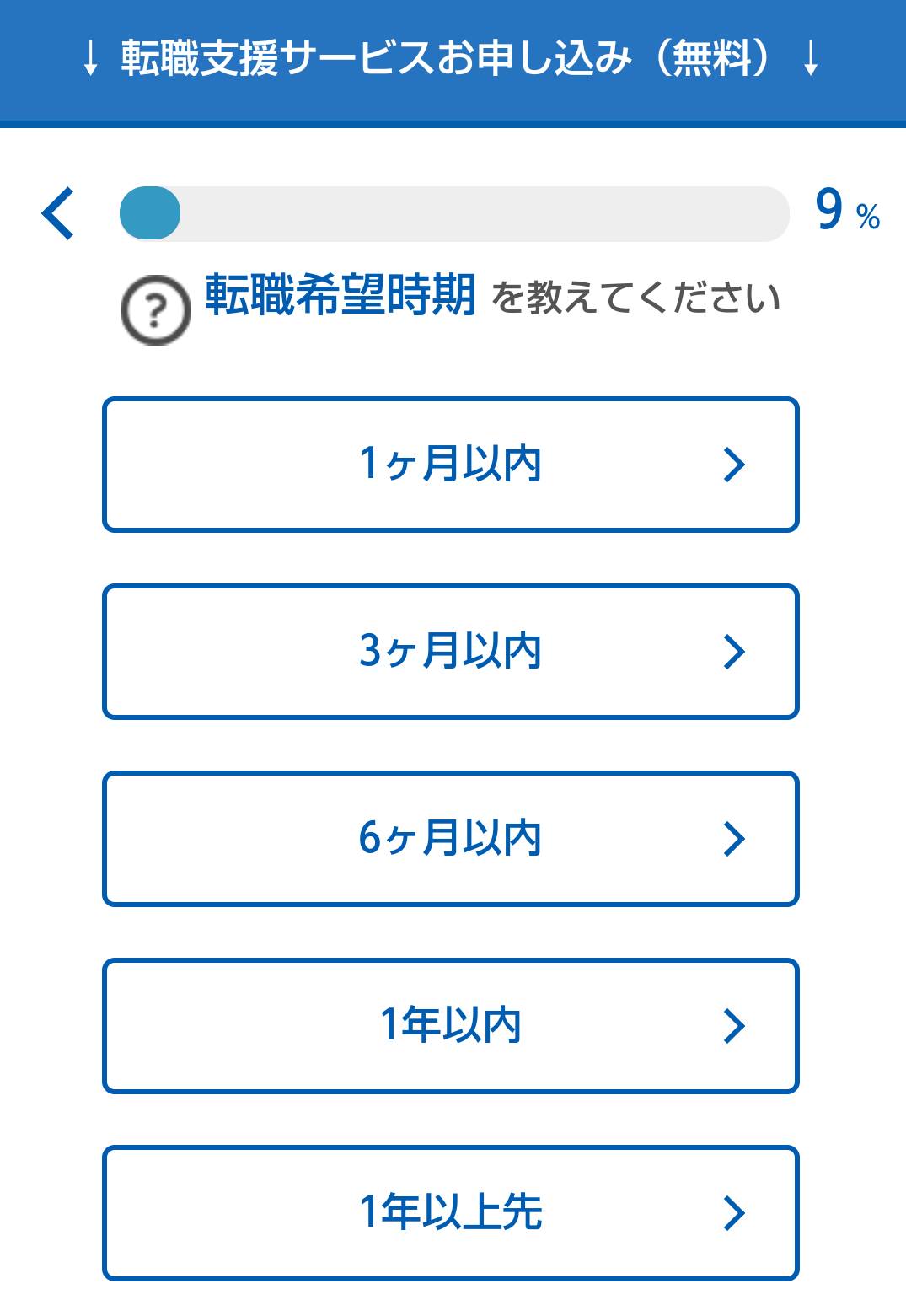
Task: Select the 1年以上先 option
Action: click(451, 1212)
